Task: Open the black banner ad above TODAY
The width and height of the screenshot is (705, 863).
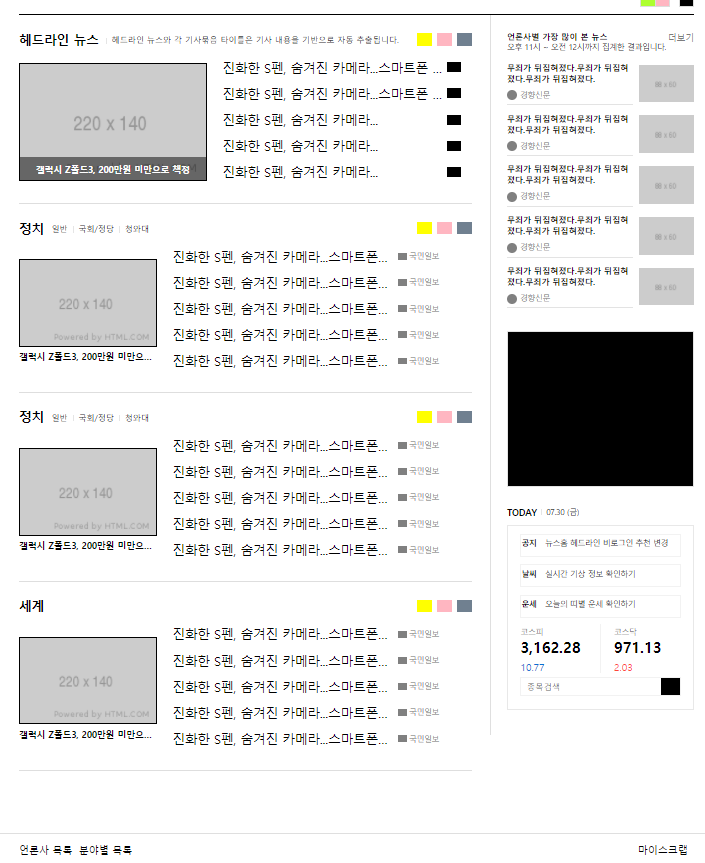Action: 600,409
